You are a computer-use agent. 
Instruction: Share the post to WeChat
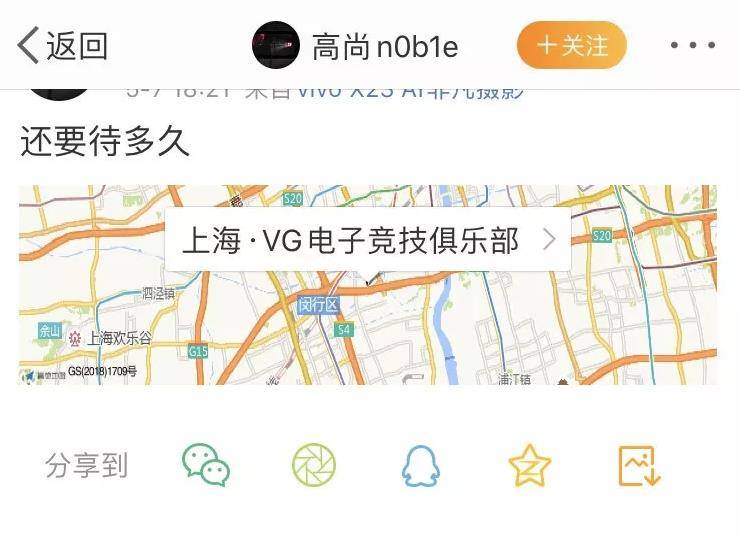click(x=206, y=466)
